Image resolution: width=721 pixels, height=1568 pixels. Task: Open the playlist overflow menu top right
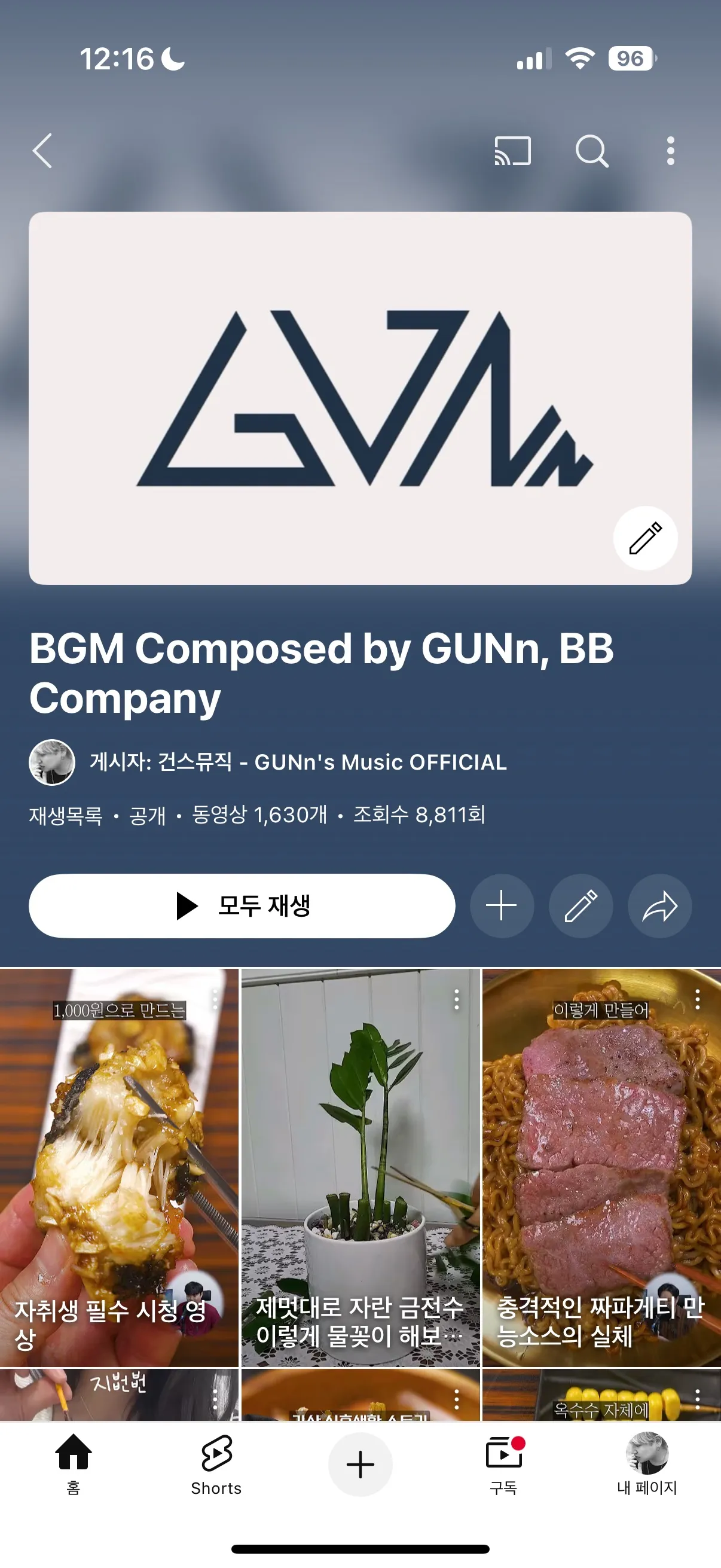pyautogui.click(x=670, y=152)
